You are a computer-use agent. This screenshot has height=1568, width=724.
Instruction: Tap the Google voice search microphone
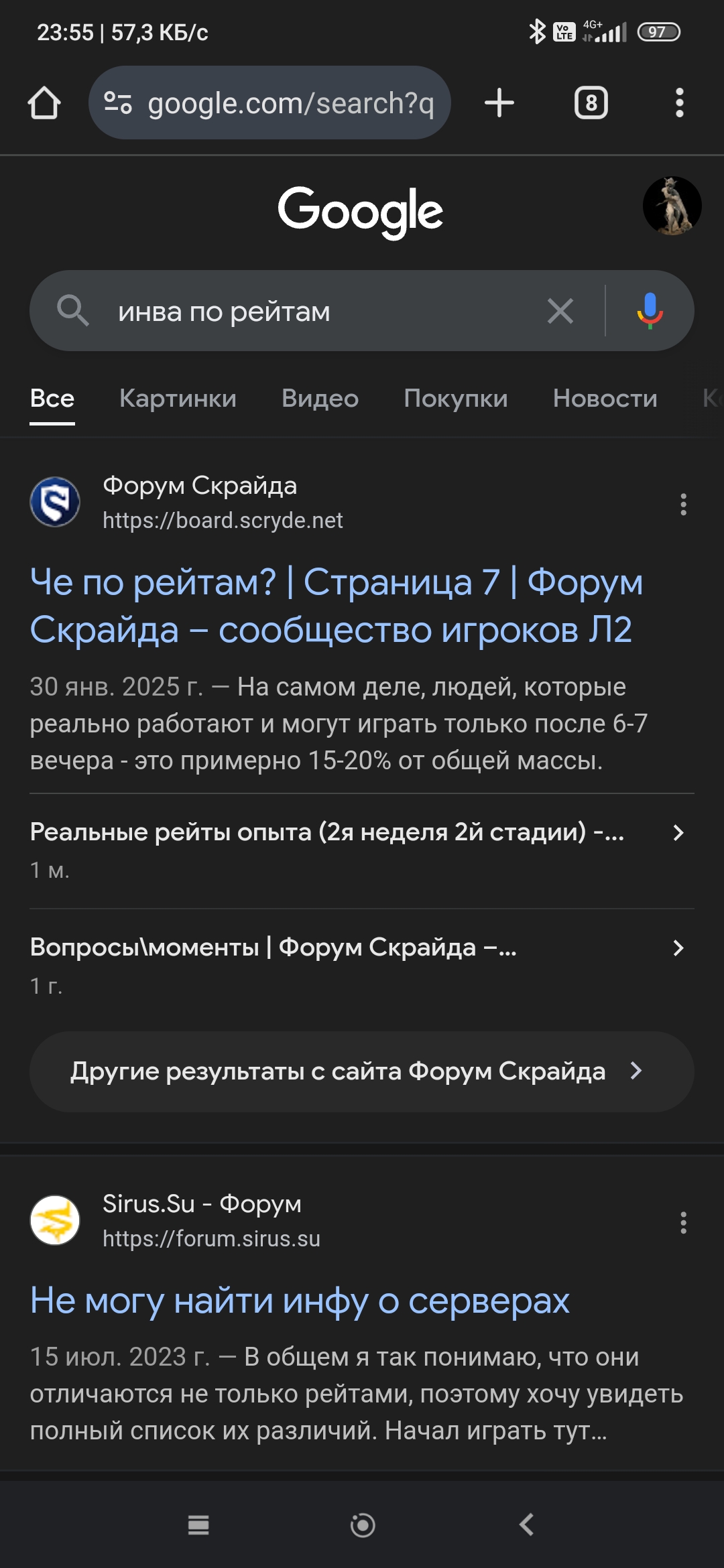648,312
